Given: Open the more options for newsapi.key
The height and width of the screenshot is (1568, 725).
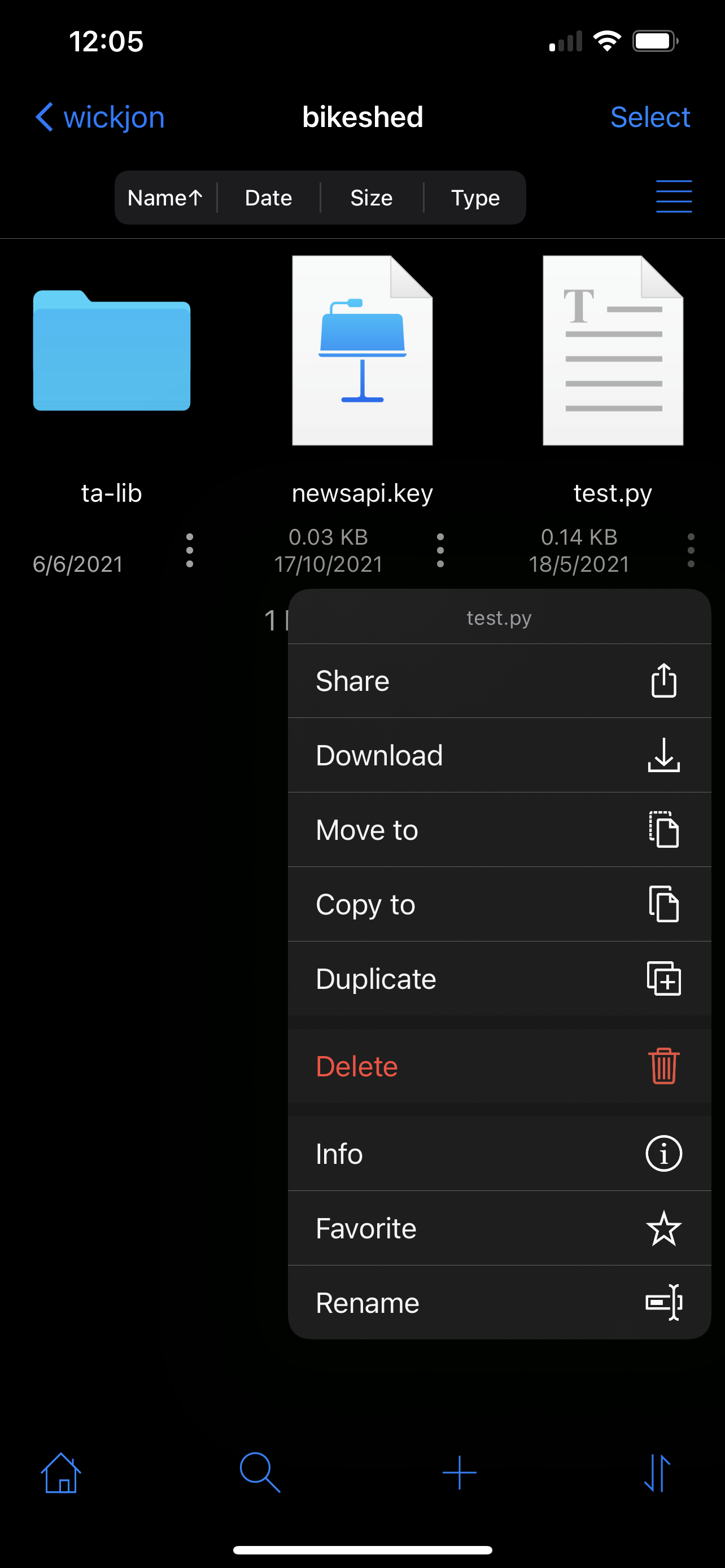Looking at the screenshot, I should coord(440,551).
